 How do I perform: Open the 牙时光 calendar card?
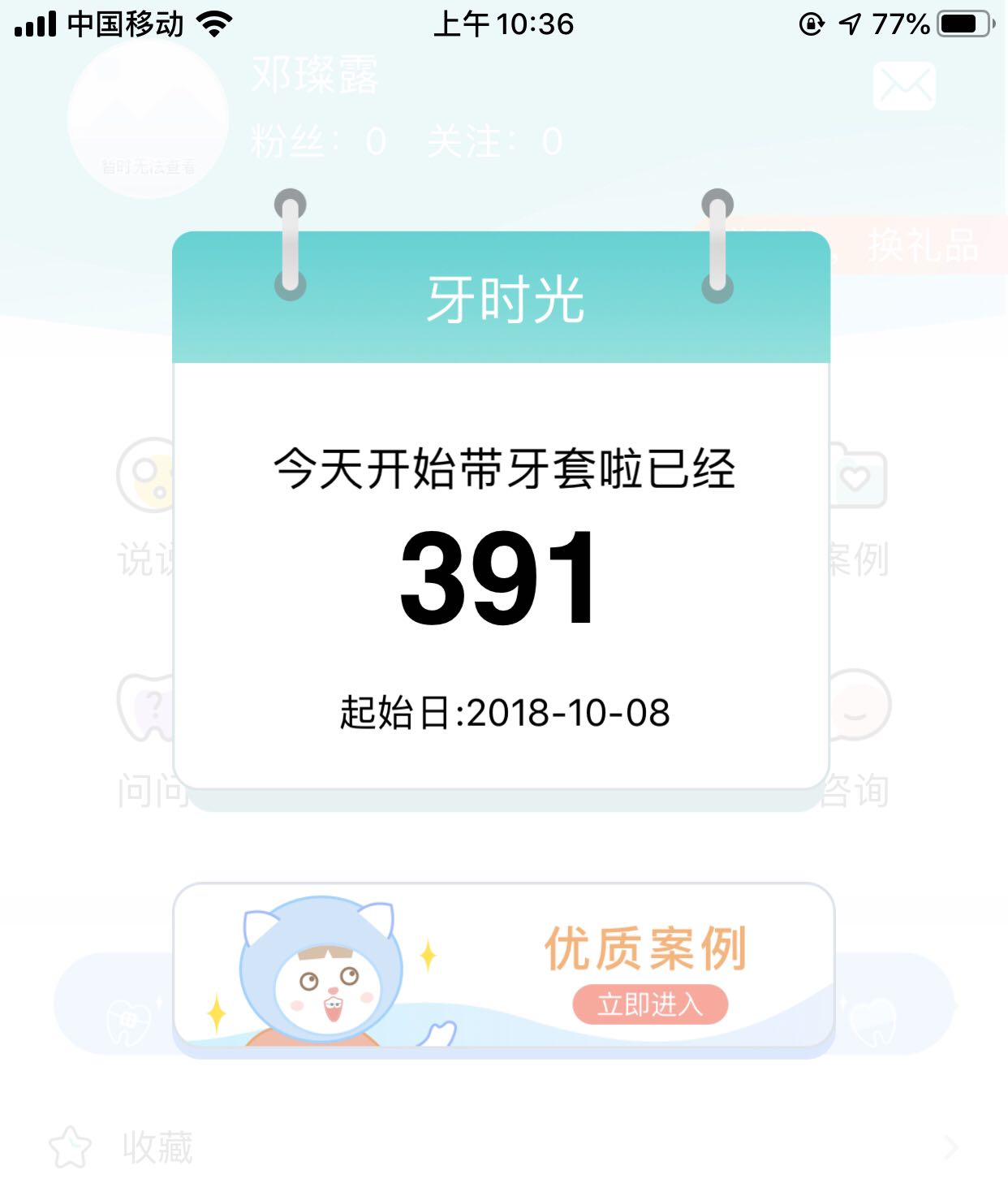tap(502, 568)
